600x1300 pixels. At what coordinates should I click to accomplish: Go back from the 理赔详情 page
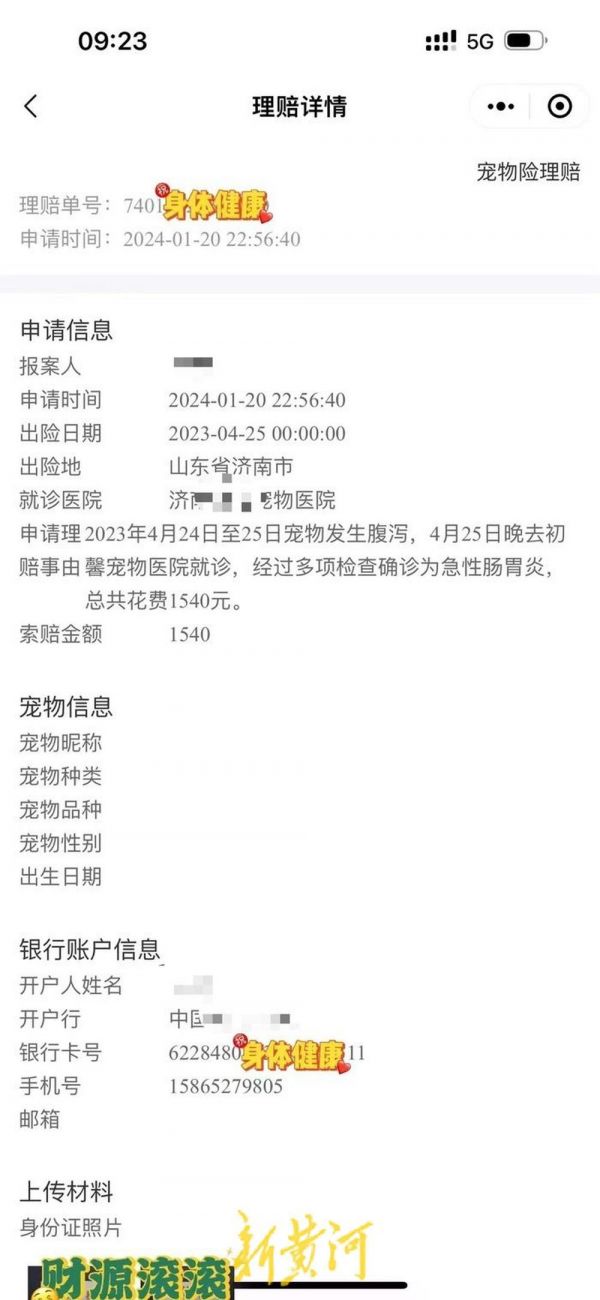coord(30,107)
